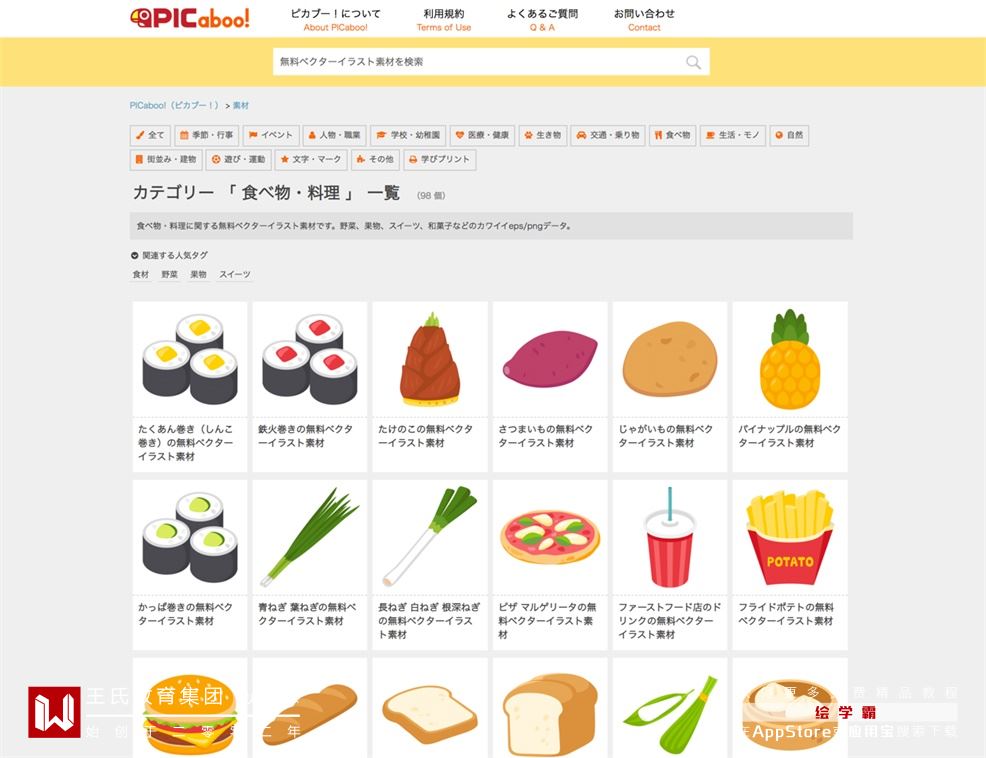View the パイナップル illustration card
Image resolution: width=986 pixels, height=758 pixels.
point(790,385)
